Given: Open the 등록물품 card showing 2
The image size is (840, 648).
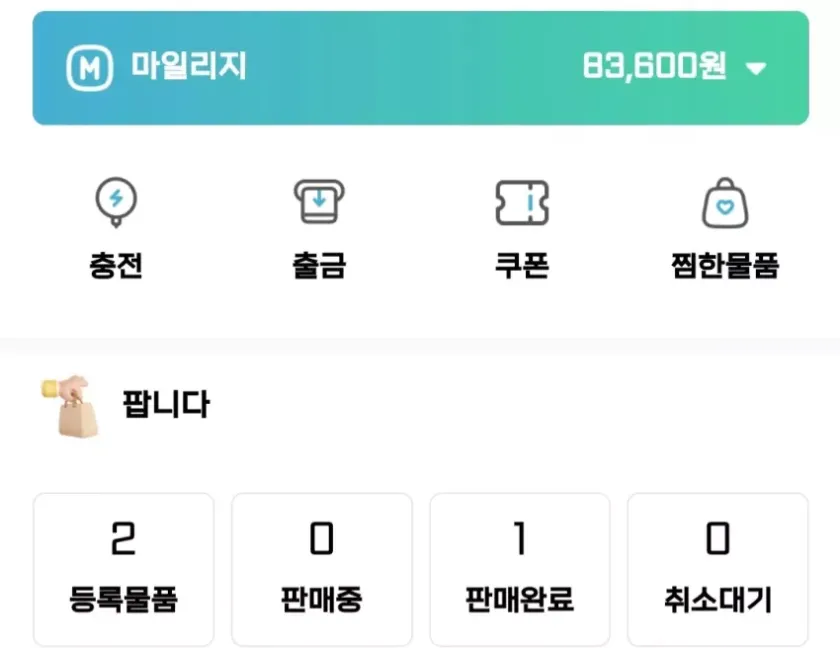Looking at the screenshot, I should point(124,569).
